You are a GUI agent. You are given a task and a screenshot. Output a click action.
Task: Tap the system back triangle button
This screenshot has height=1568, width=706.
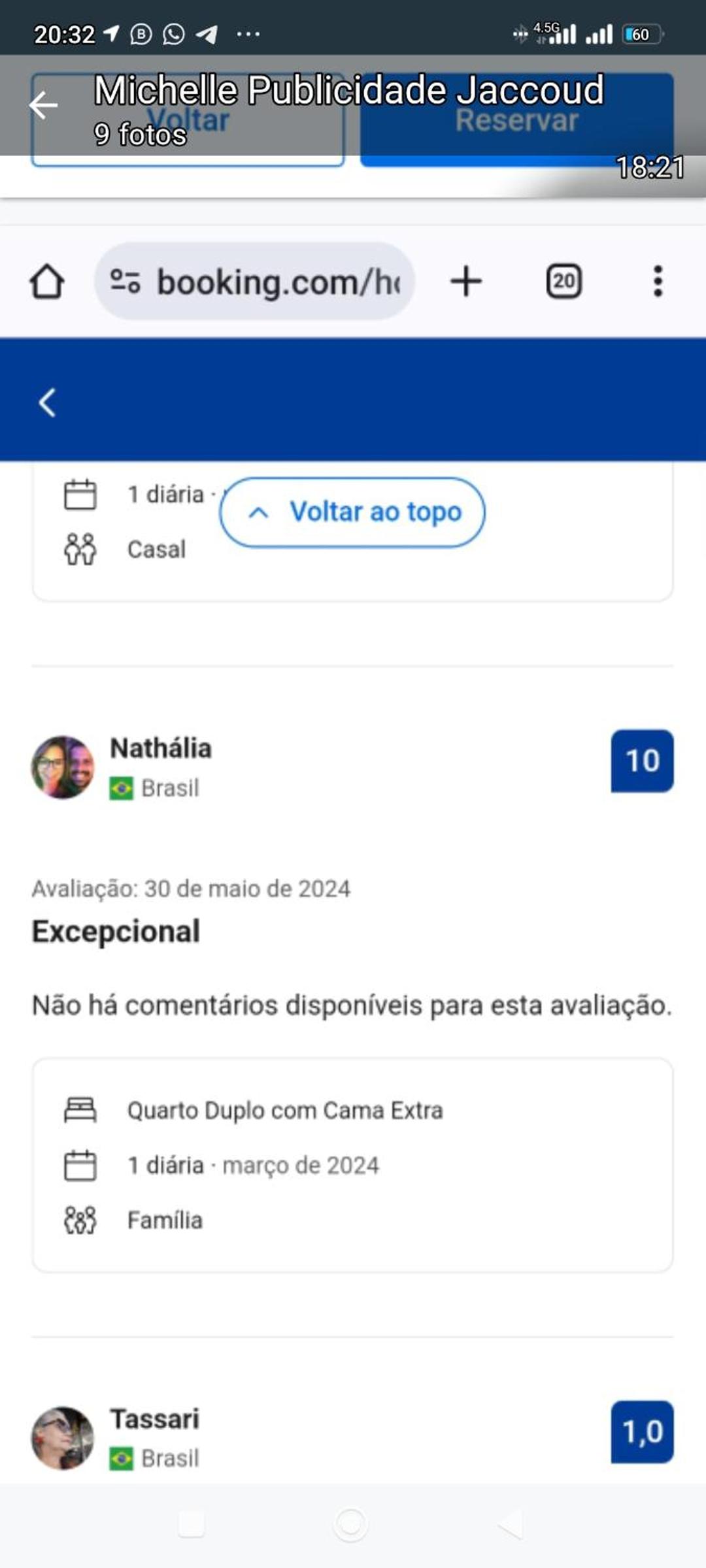click(x=511, y=1524)
